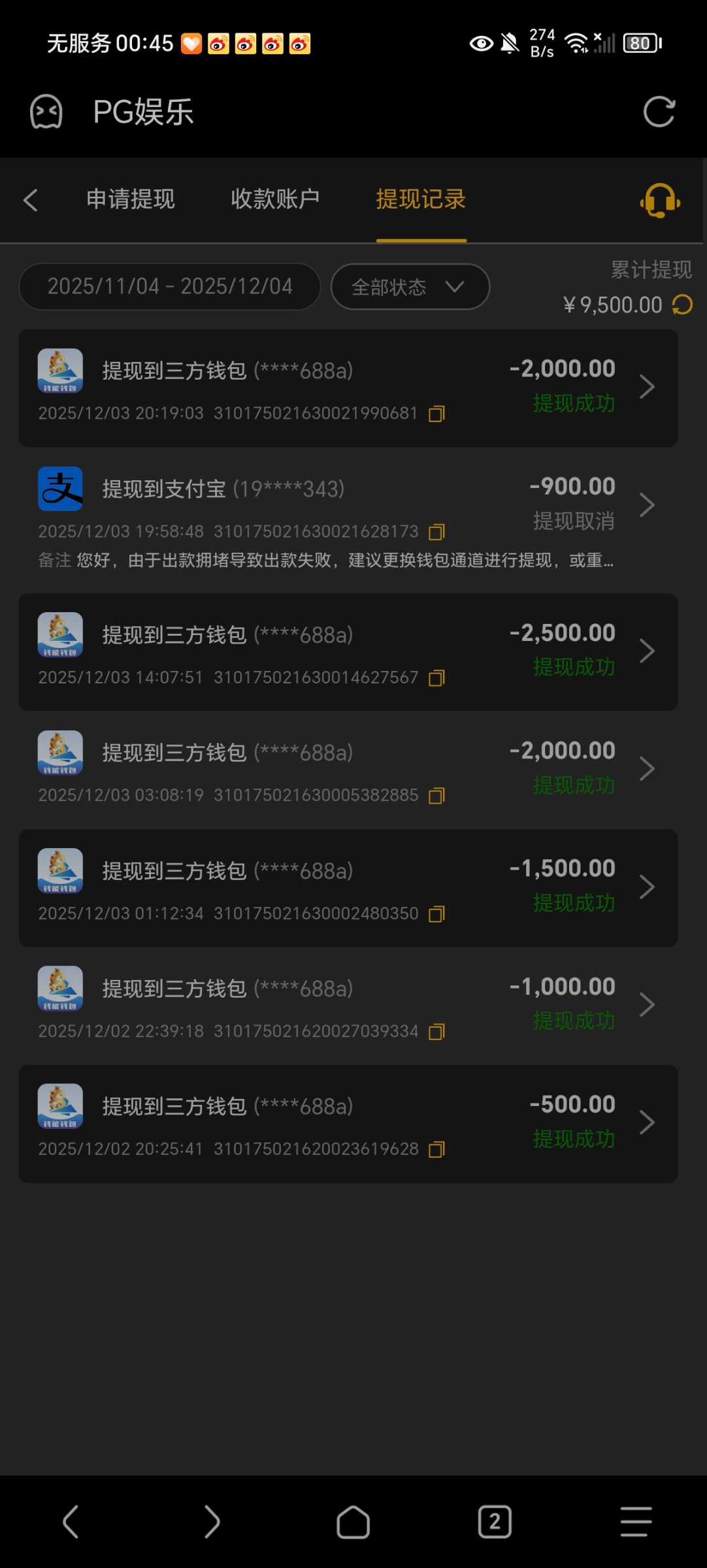This screenshot has height=1568, width=707.
Task: Go back using the arrow beside 申请提现
Action: coord(31,200)
